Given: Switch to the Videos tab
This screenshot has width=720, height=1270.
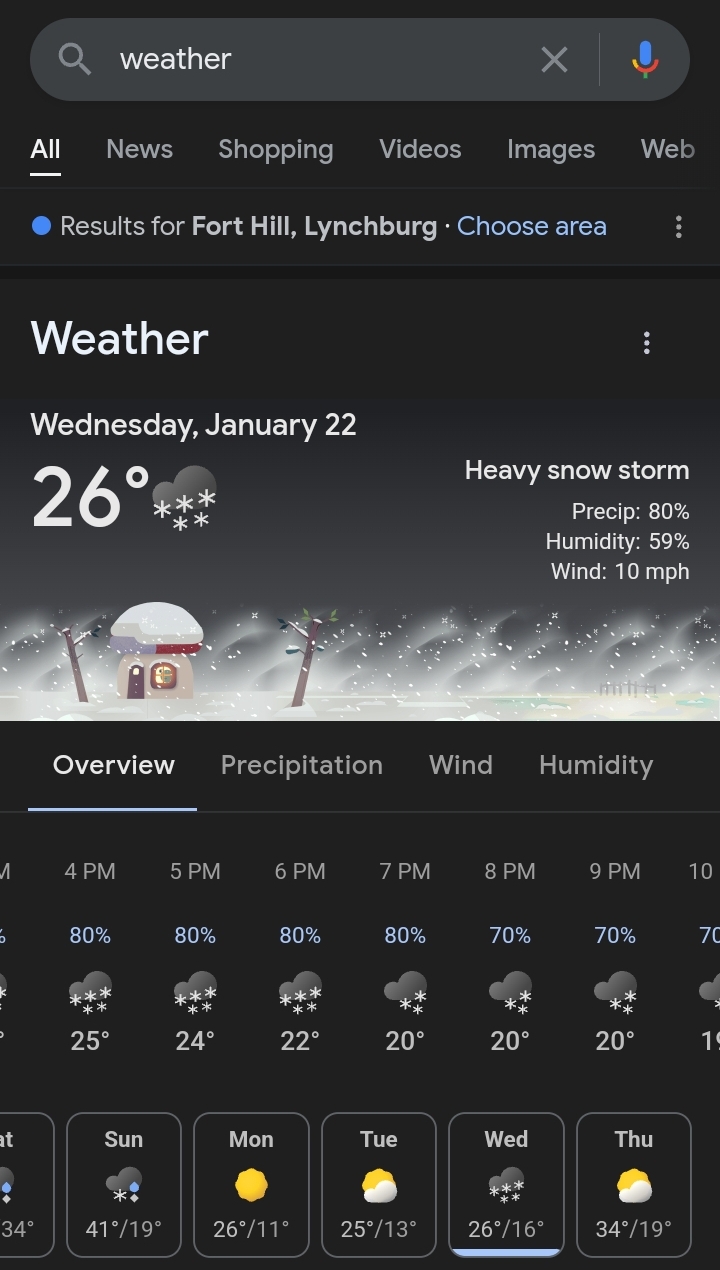Looking at the screenshot, I should (420, 149).
